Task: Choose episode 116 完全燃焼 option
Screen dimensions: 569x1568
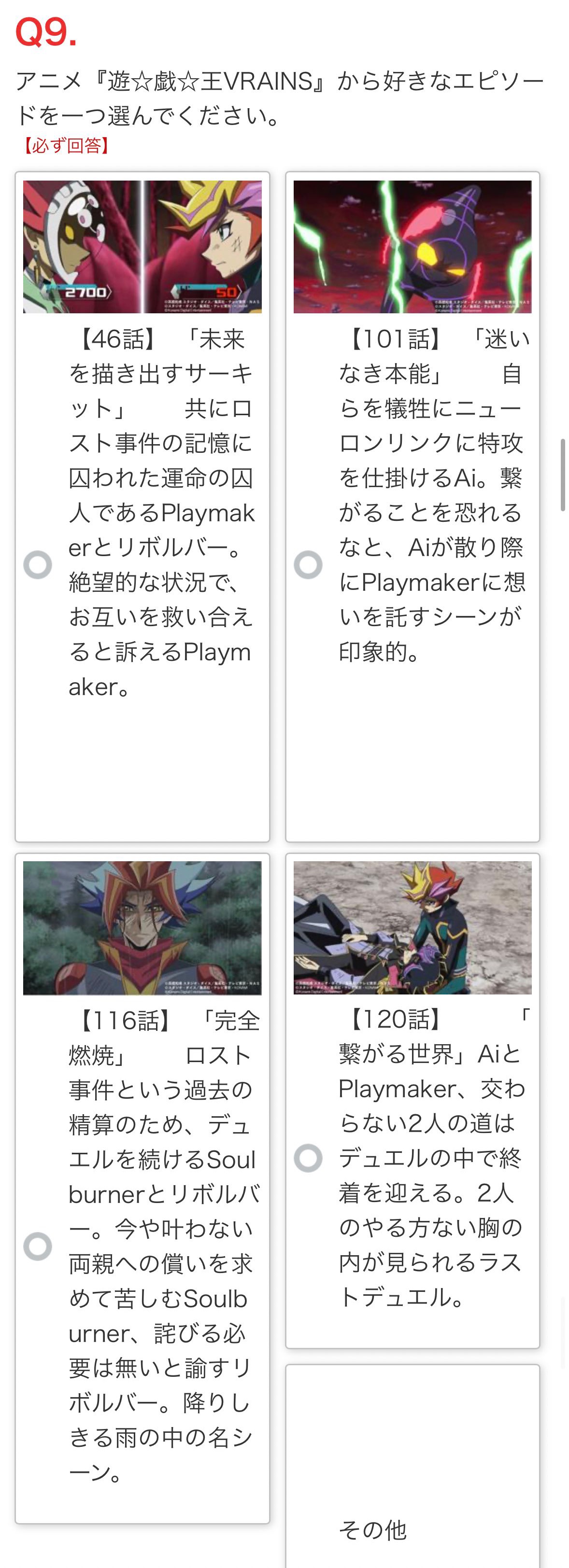Action: pos(38,1246)
